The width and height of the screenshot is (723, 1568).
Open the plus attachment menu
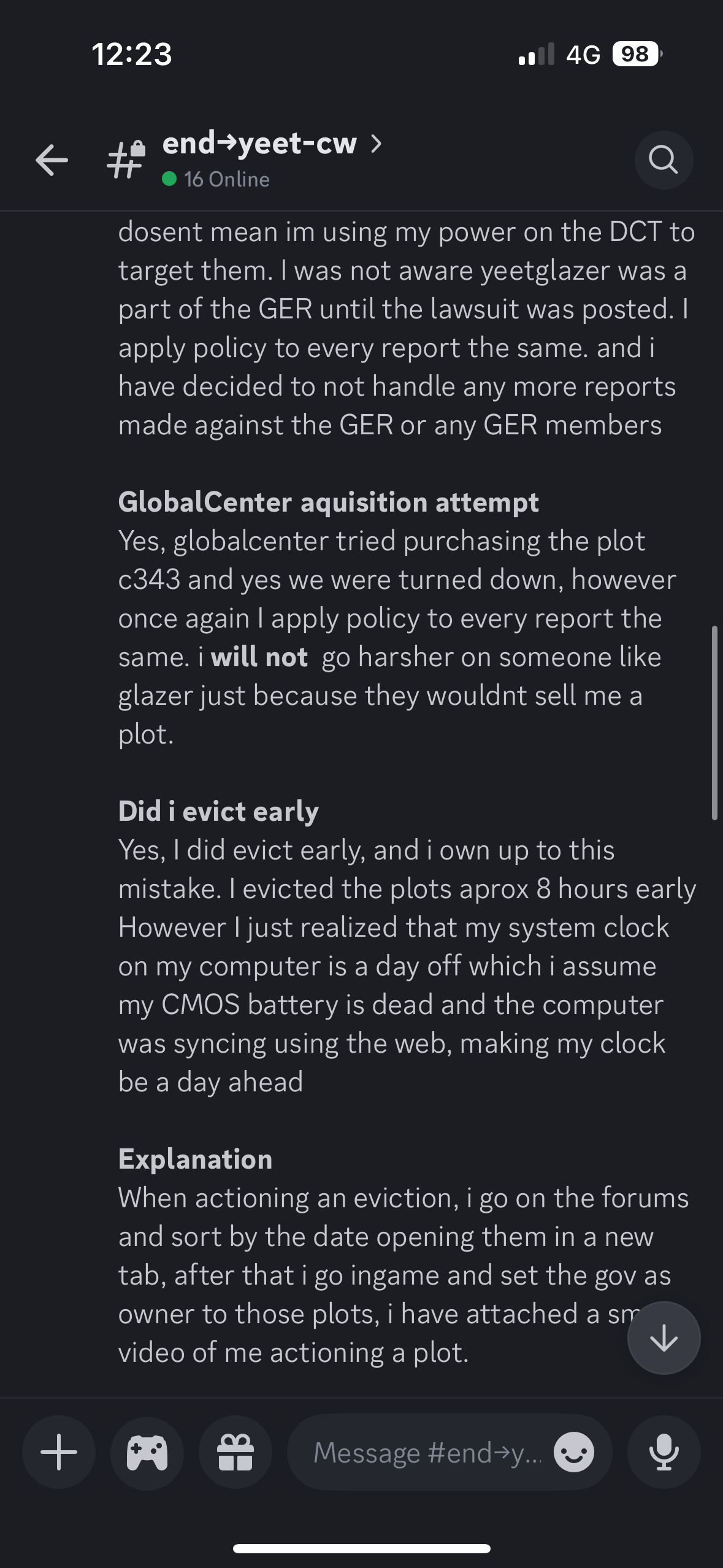(x=59, y=1452)
